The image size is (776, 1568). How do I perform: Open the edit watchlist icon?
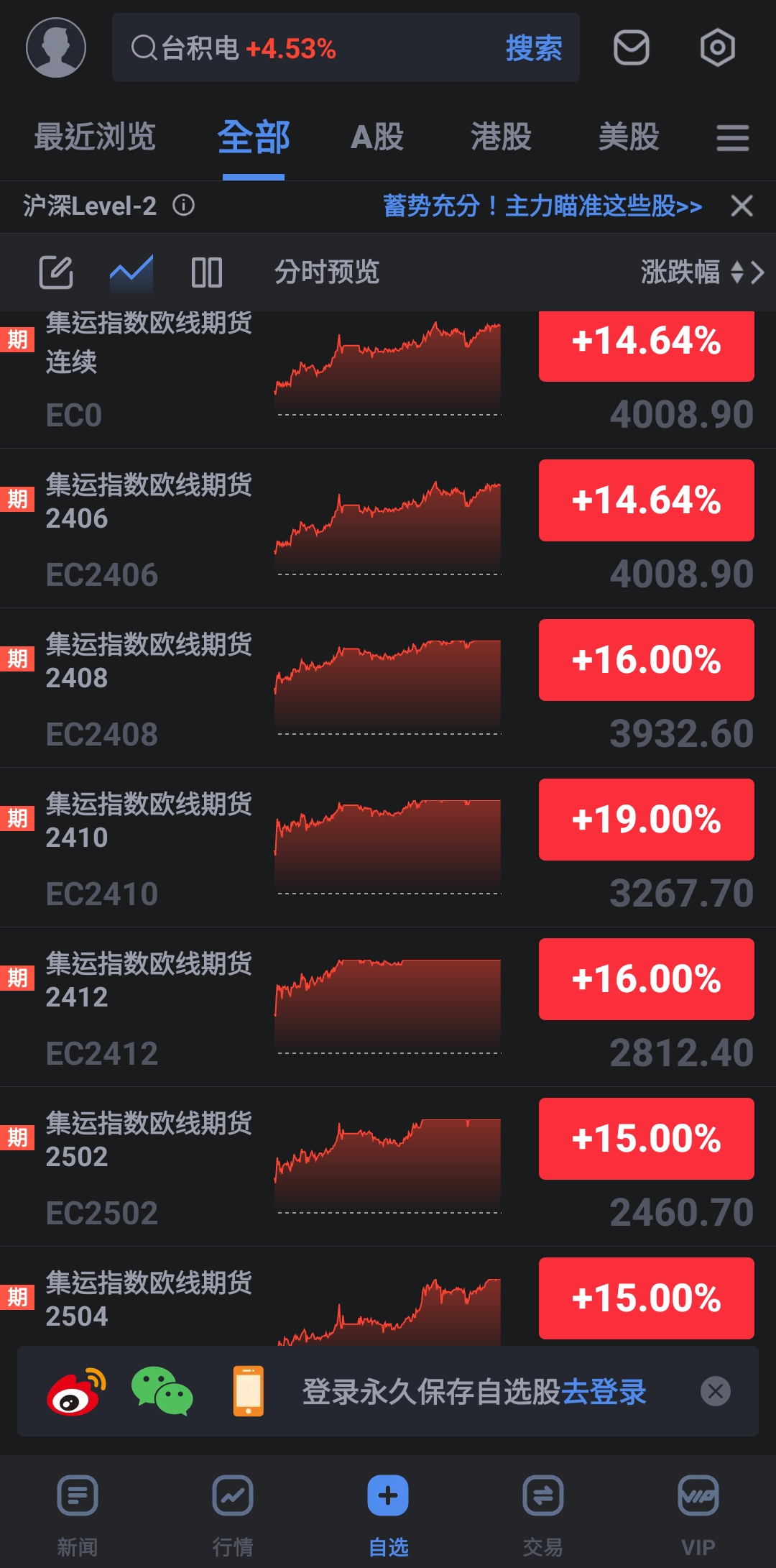pyautogui.click(x=58, y=272)
